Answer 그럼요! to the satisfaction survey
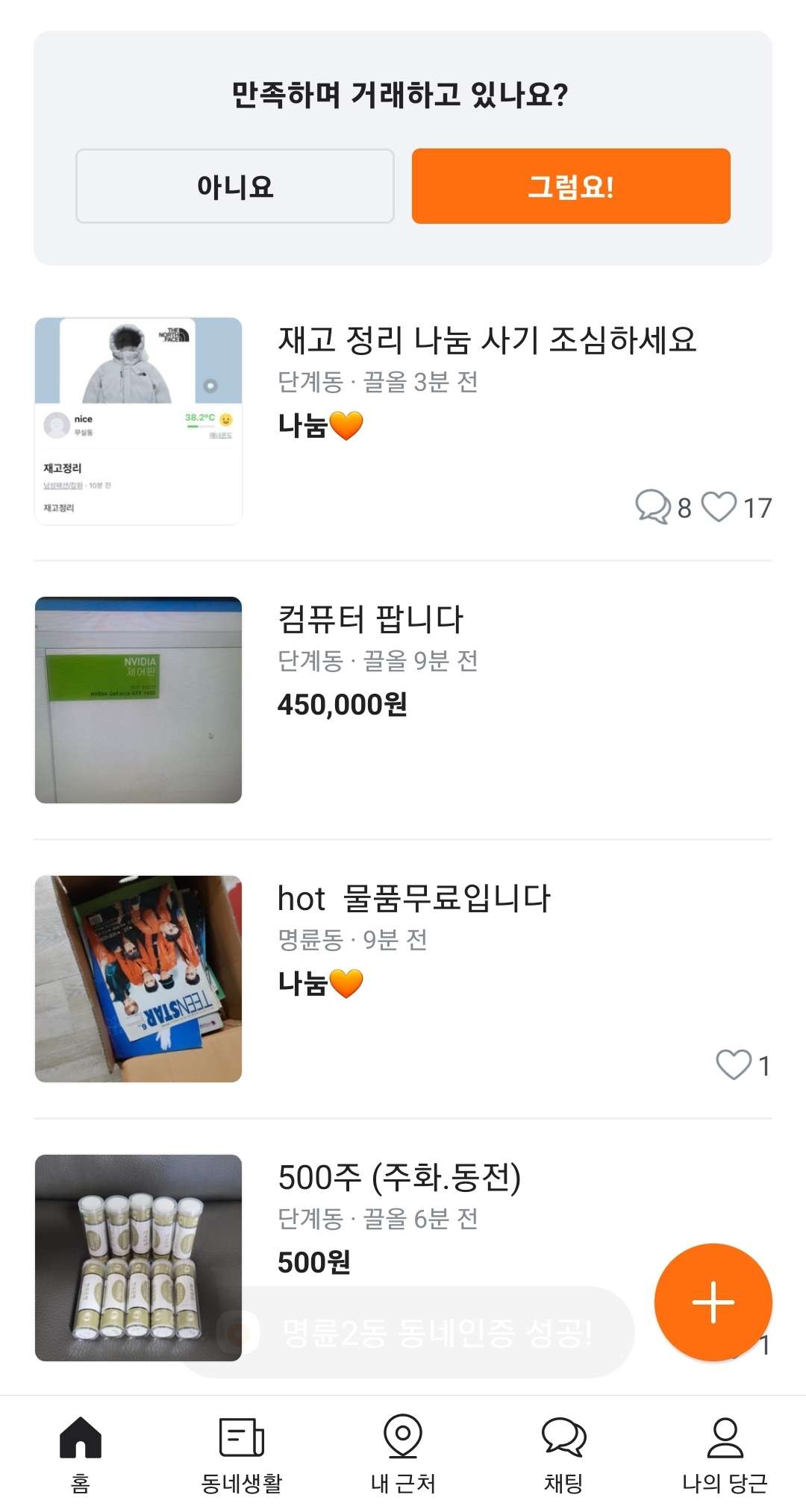Image resolution: width=806 pixels, height=1512 pixels. [x=571, y=186]
